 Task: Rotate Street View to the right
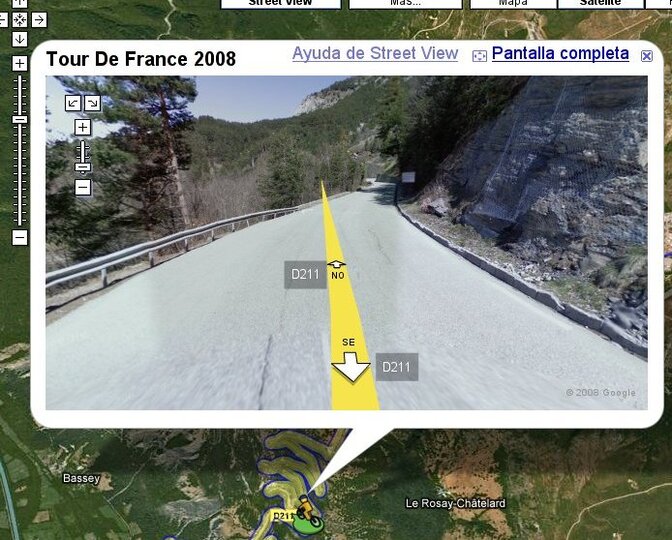tap(92, 102)
